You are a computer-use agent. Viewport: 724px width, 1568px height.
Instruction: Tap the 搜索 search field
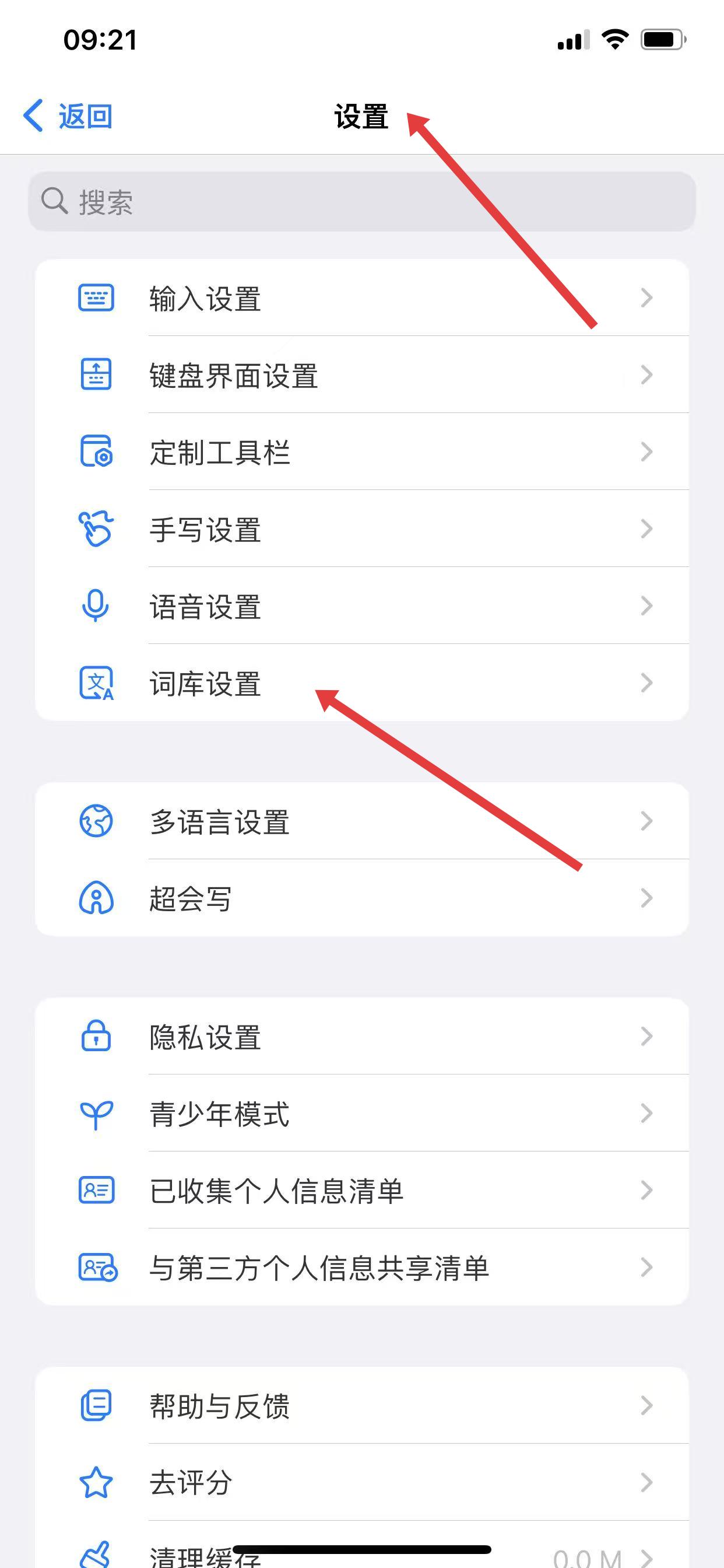pos(361,201)
